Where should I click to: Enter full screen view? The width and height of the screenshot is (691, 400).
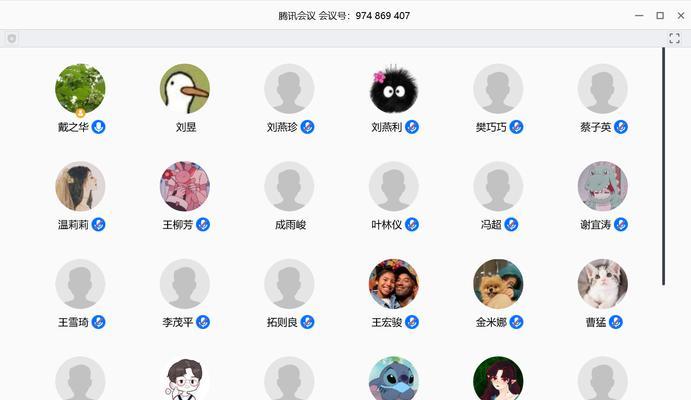[675, 38]
